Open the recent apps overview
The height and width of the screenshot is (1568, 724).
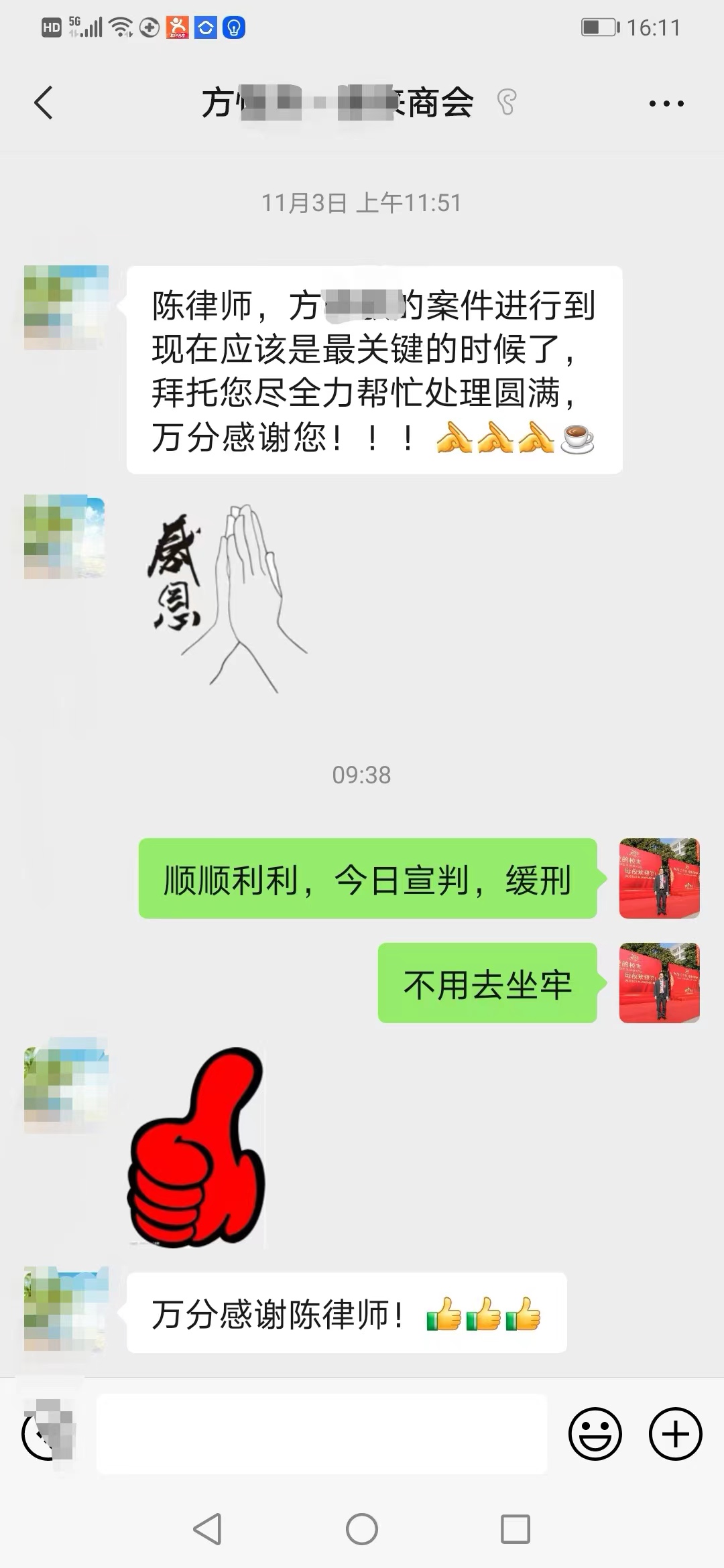pyautogui.click(x=516, y=1529)
